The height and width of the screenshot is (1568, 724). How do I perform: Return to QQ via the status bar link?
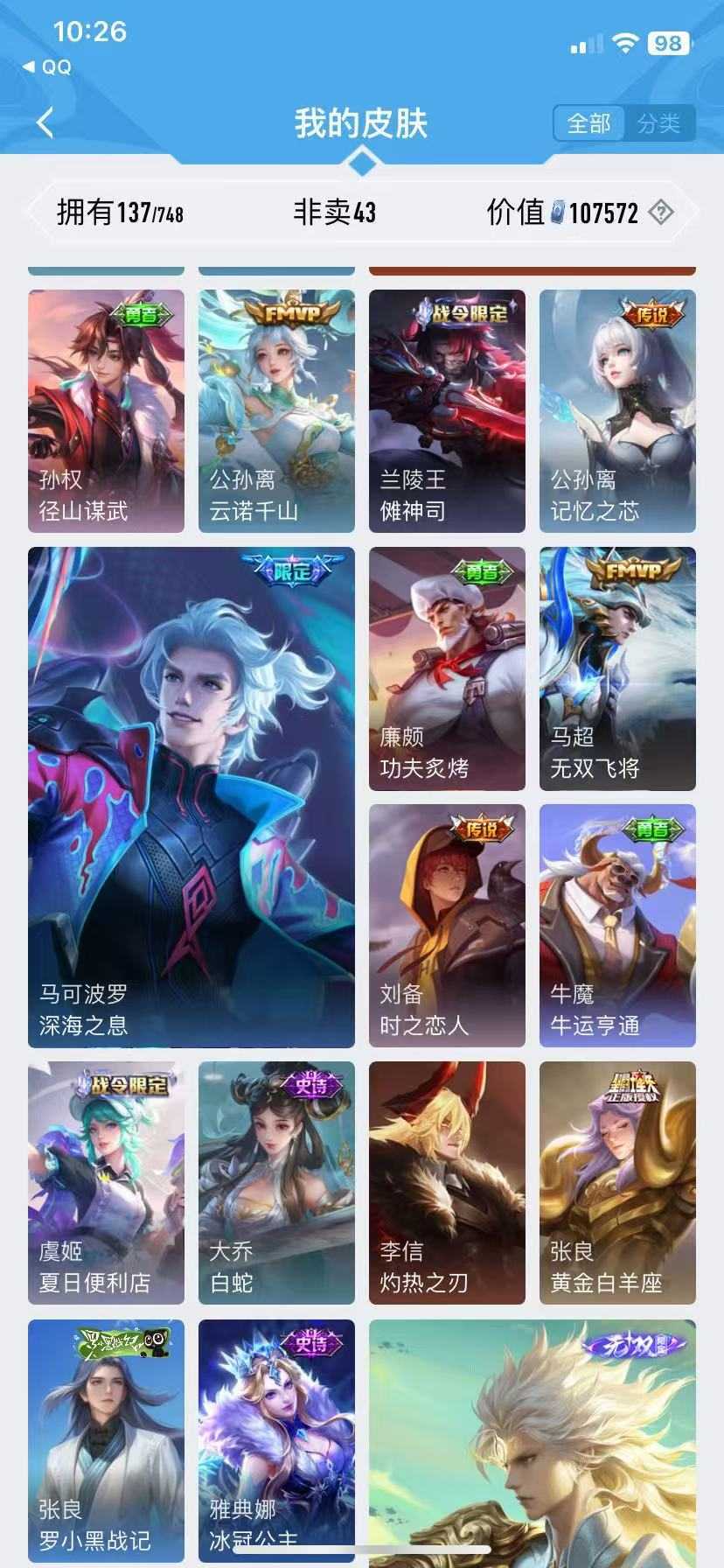[47, 67]
